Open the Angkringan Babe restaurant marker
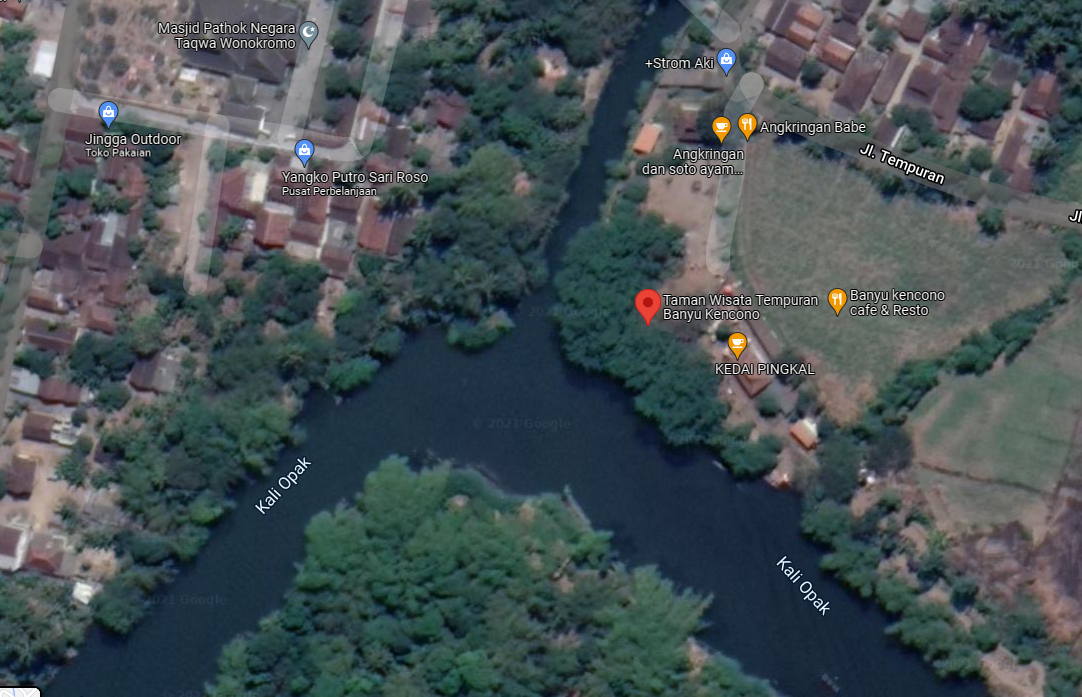The height and width of the screenshot is (697, 1082). coord(747,126)
